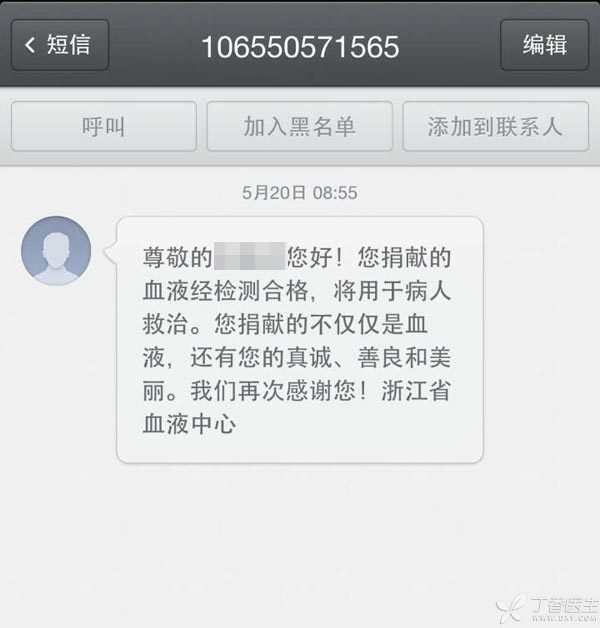This screenshot has width=600, height=628.
Task: Tap the 编辑 button
Action: pos(544,45)
